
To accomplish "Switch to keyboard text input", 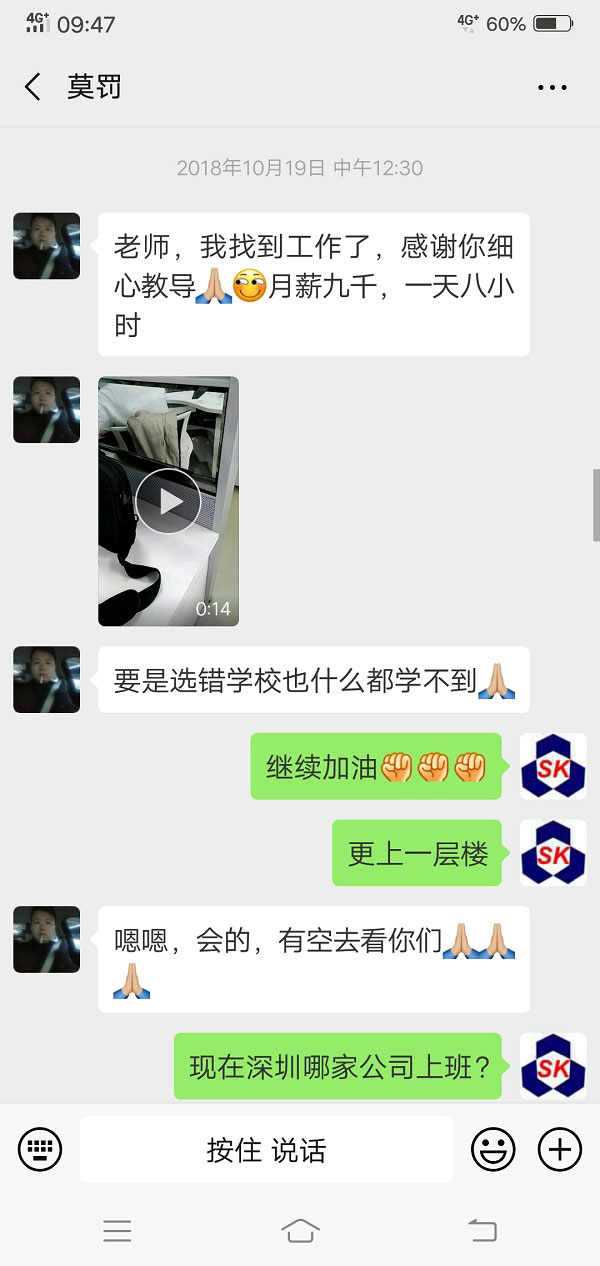I will 40,1149.
